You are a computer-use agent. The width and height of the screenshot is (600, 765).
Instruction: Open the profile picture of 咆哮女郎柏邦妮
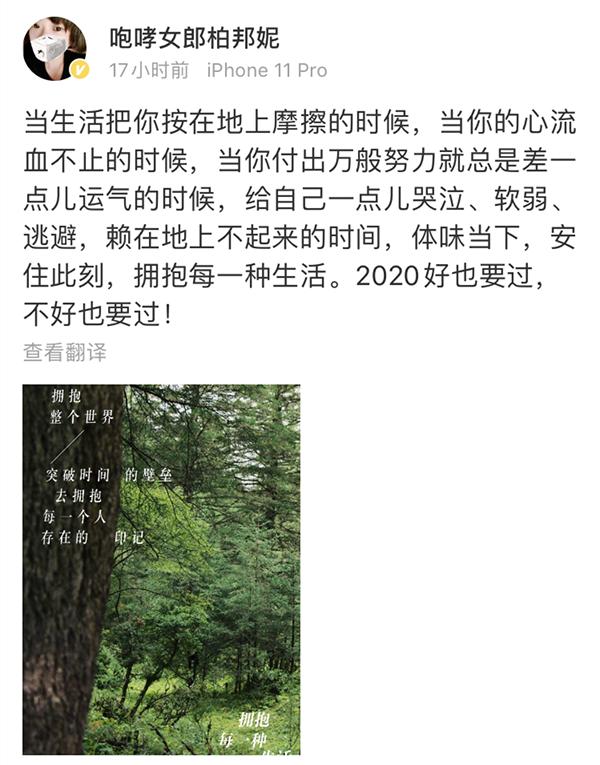[x=53, y=49]
